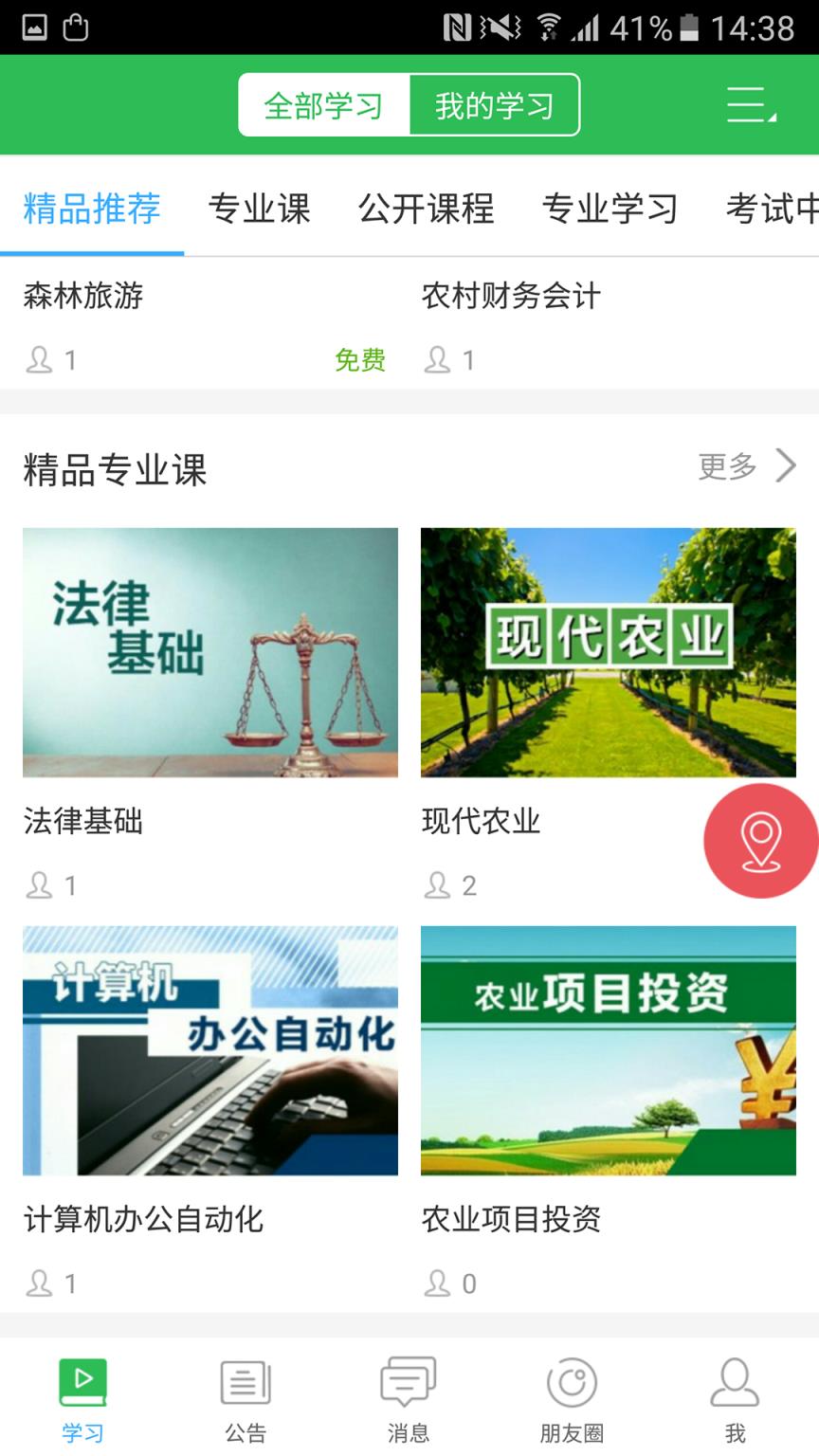
Task: Tap the chevron next to 更多
Action: tap(787, 465)
